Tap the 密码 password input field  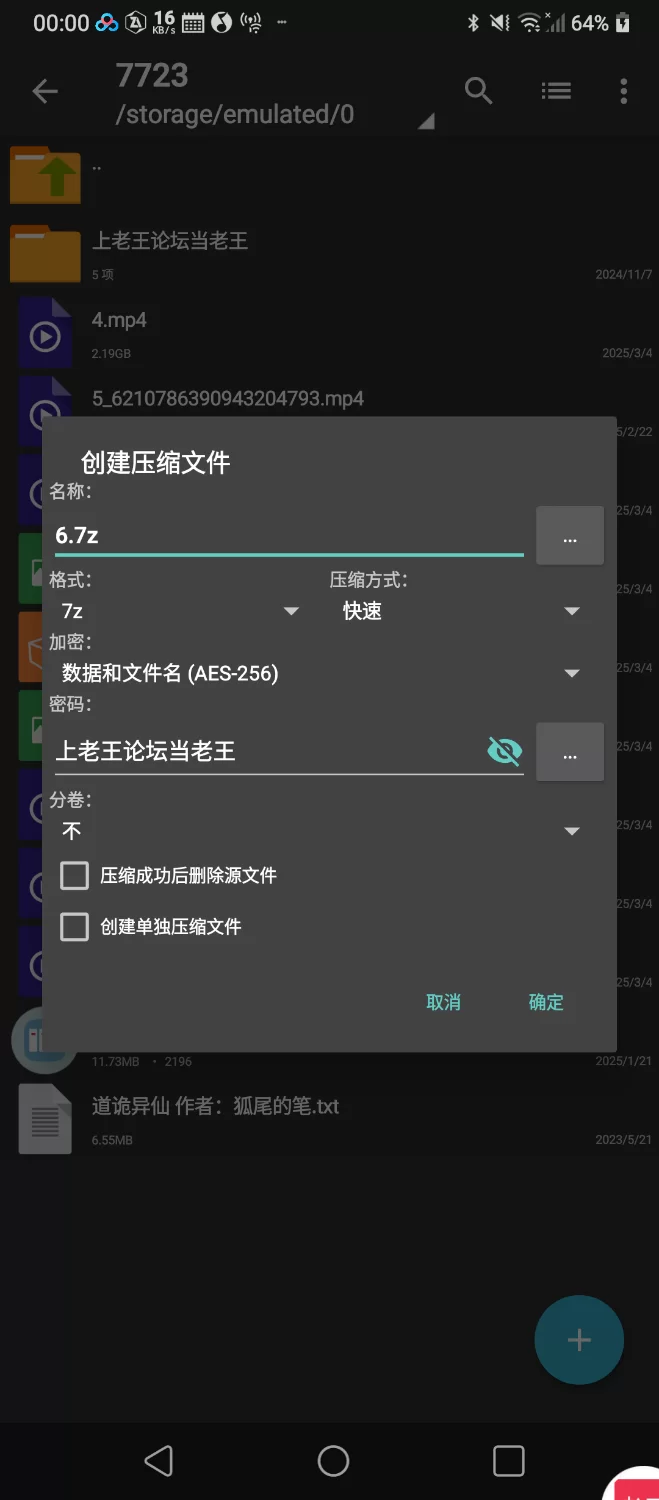click(268, 751)
